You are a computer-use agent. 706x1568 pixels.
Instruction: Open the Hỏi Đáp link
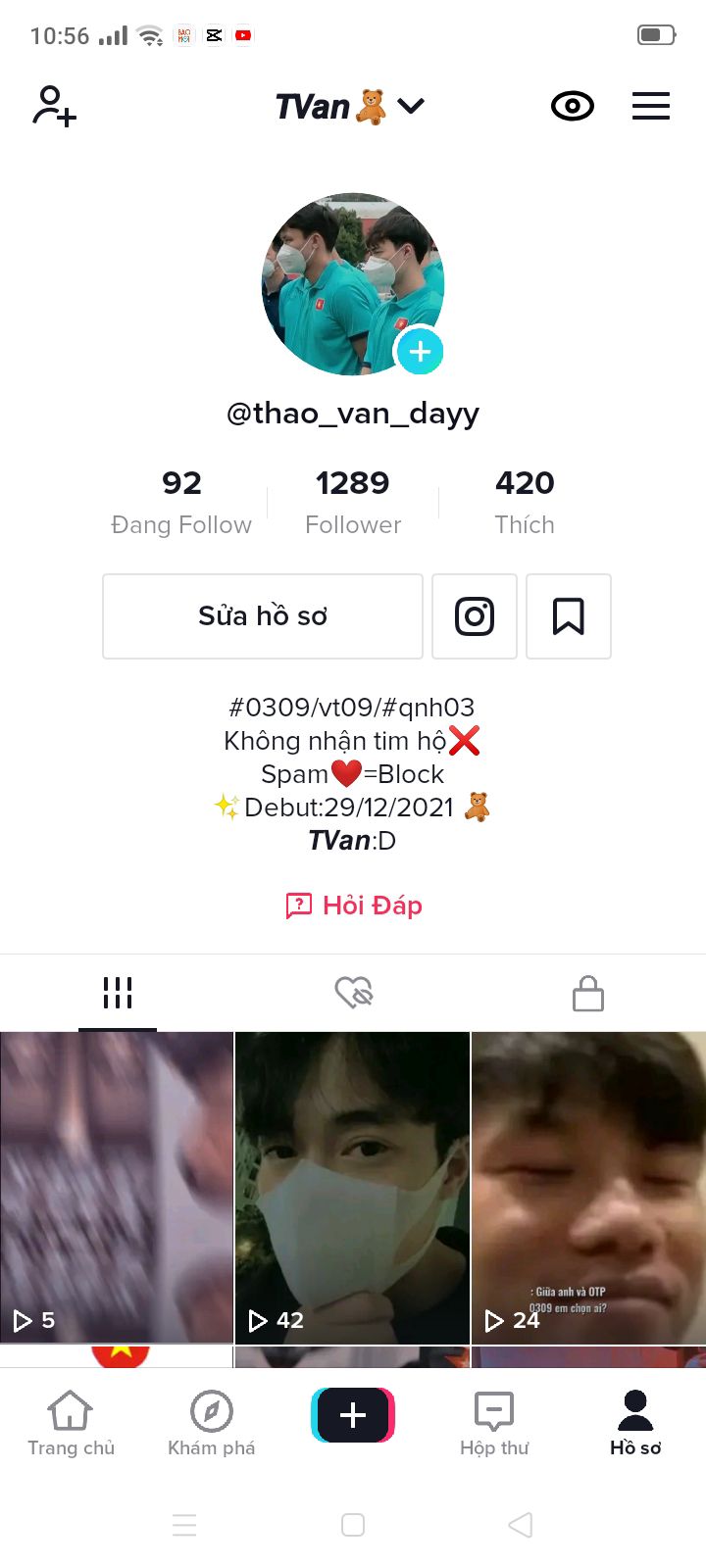(354, 906)
